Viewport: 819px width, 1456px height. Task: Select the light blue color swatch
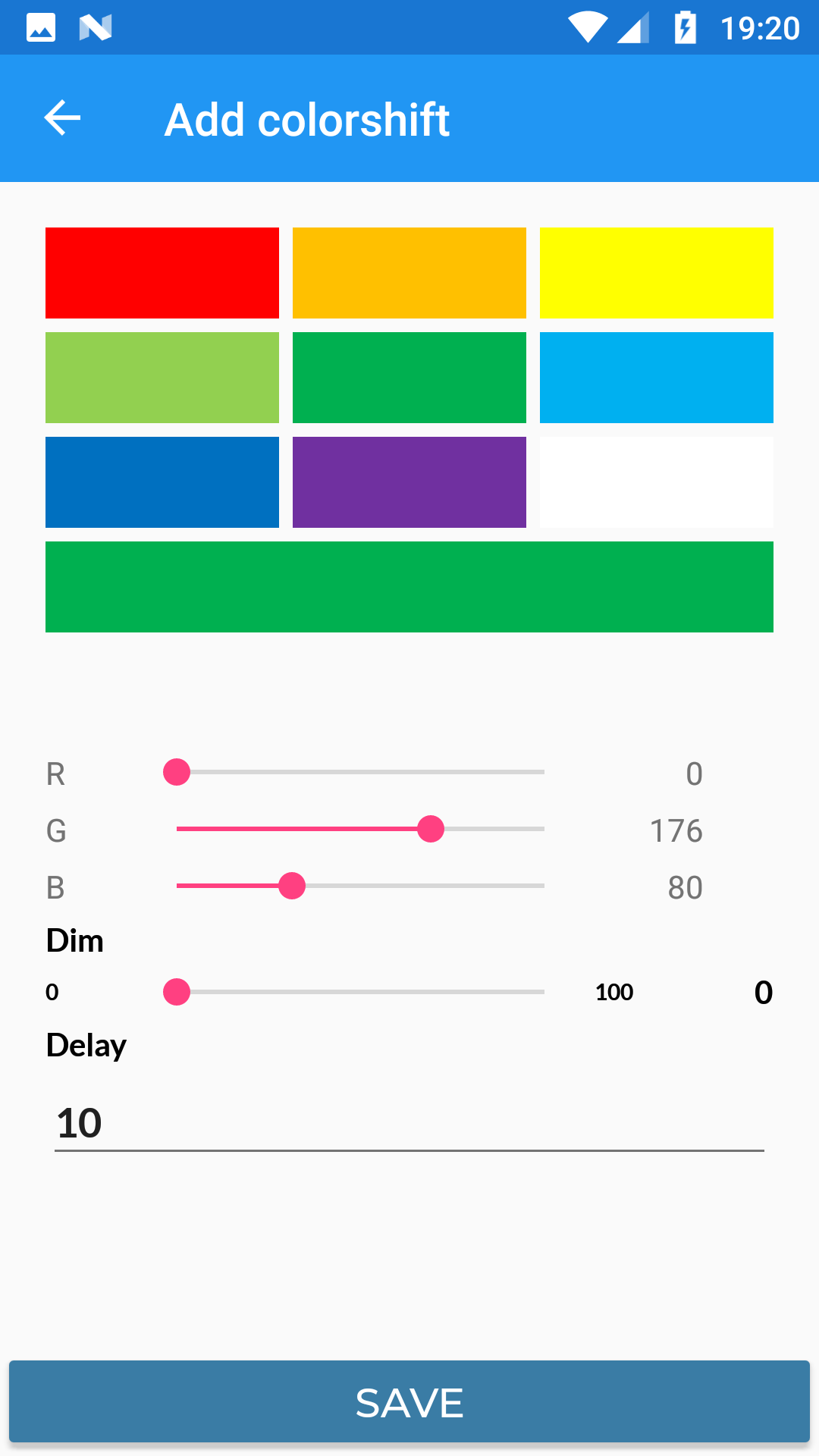pyautogui.click(x=656, y=377)
